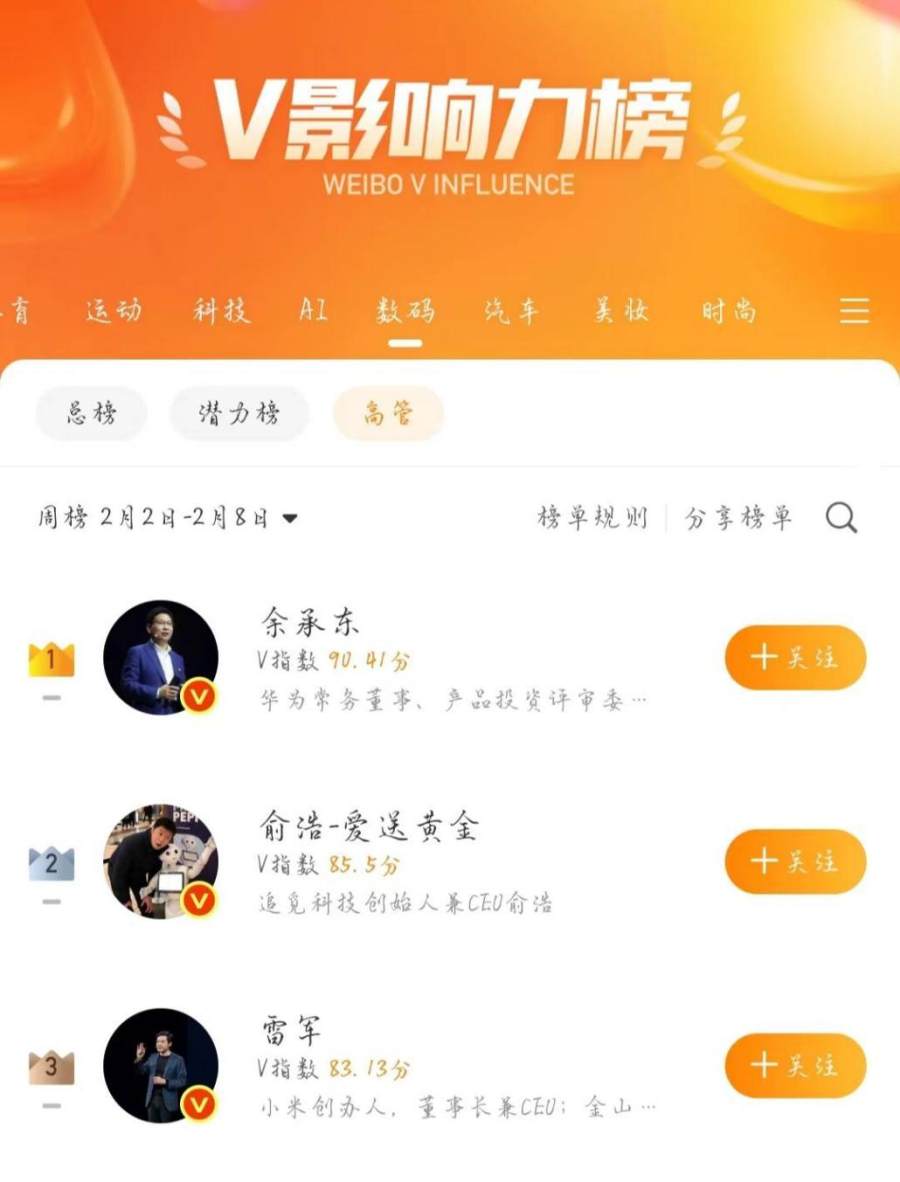Switch to the 运动 tab
This screenshot has width=900, height=1182.
[x=113, y=311]
